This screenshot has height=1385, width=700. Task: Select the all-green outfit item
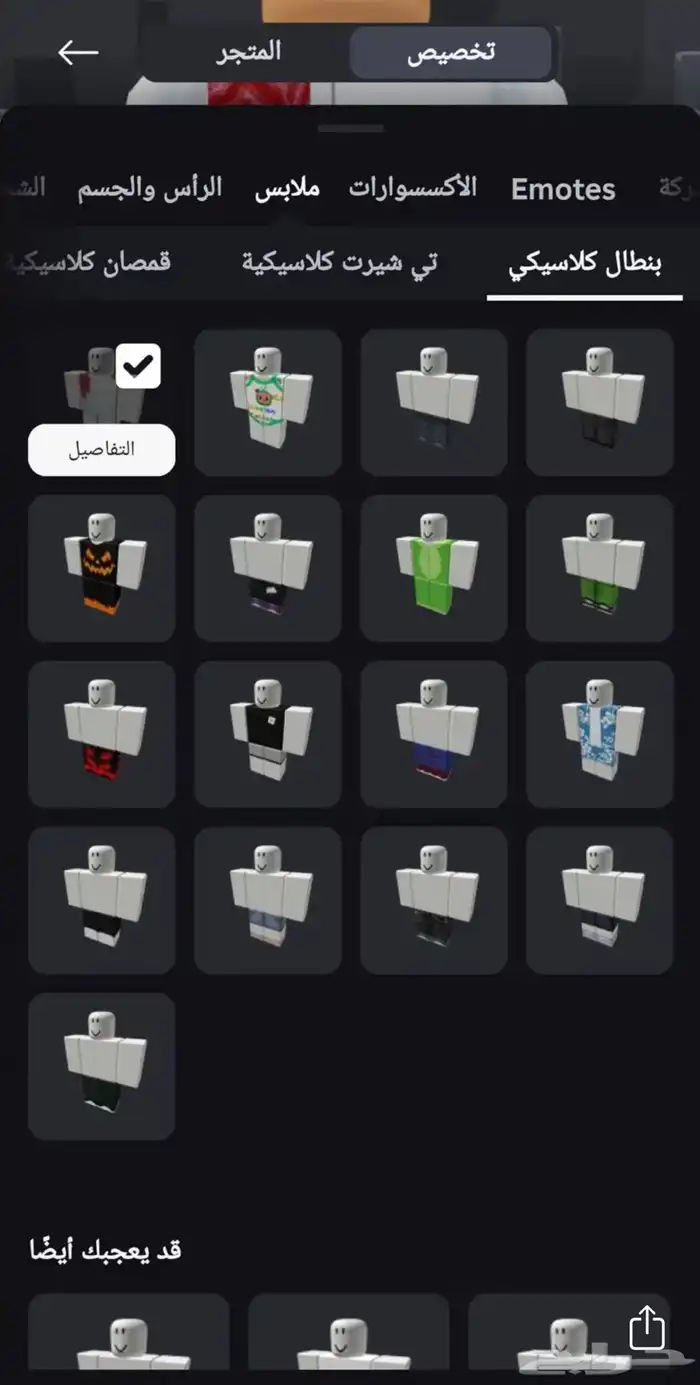click(x=434, y=568)
